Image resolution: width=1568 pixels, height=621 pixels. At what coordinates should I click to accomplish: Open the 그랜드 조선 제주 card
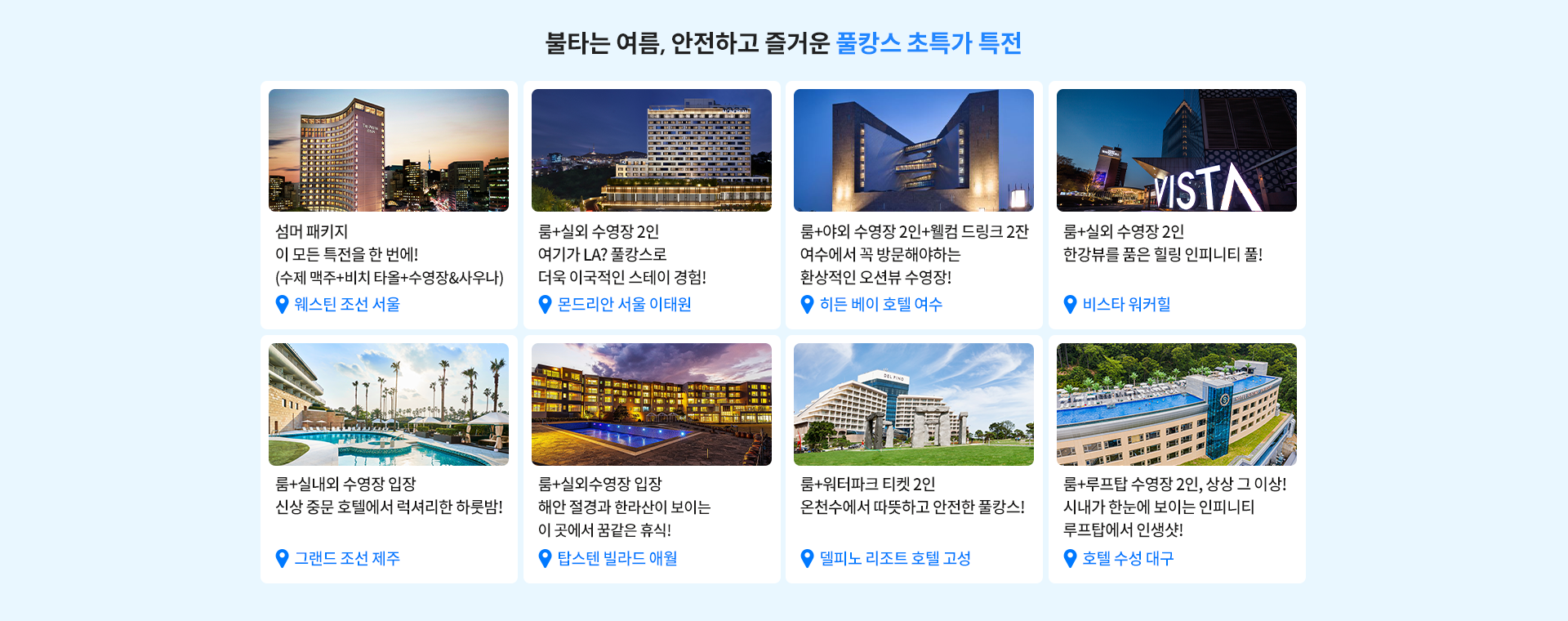click(389, 459)
